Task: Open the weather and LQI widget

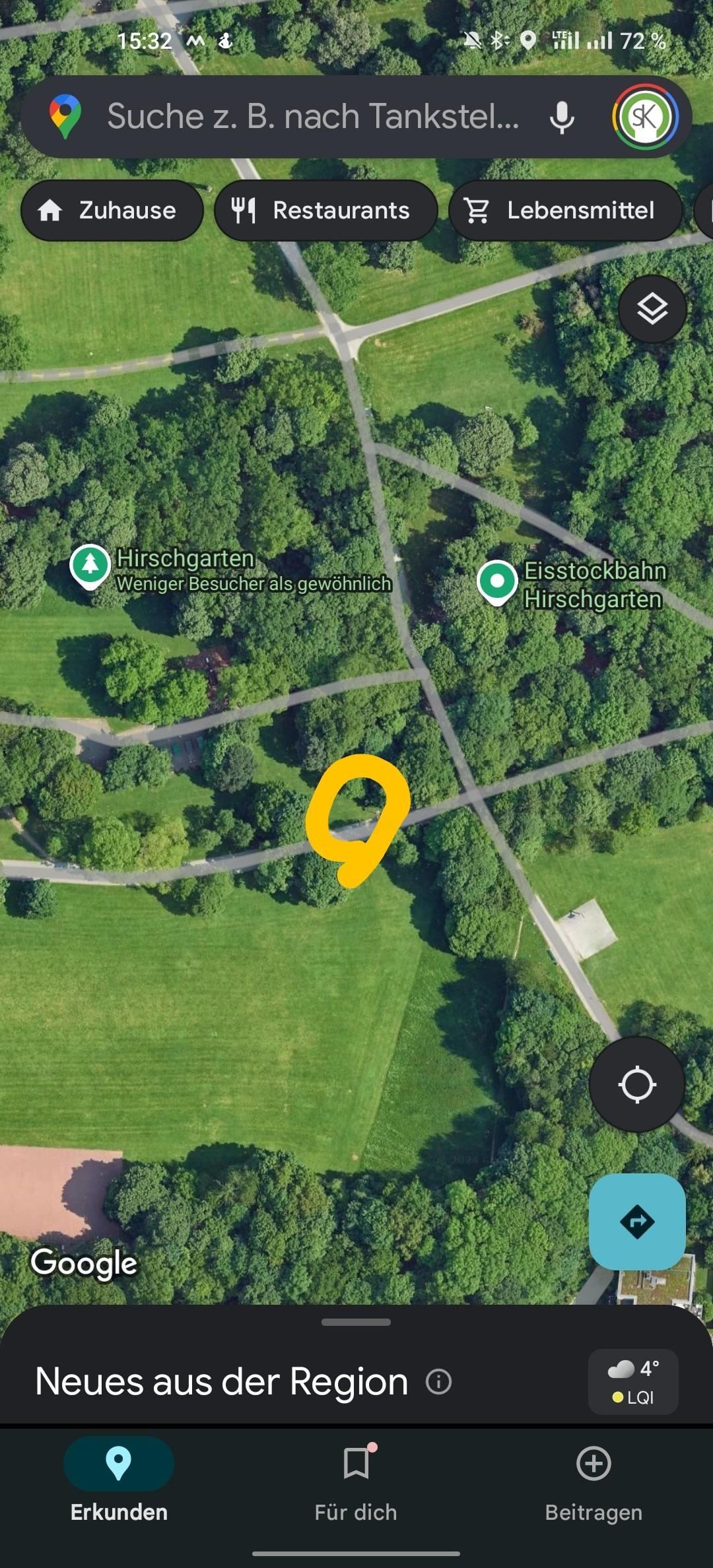Action: [x=632, y=1381]
